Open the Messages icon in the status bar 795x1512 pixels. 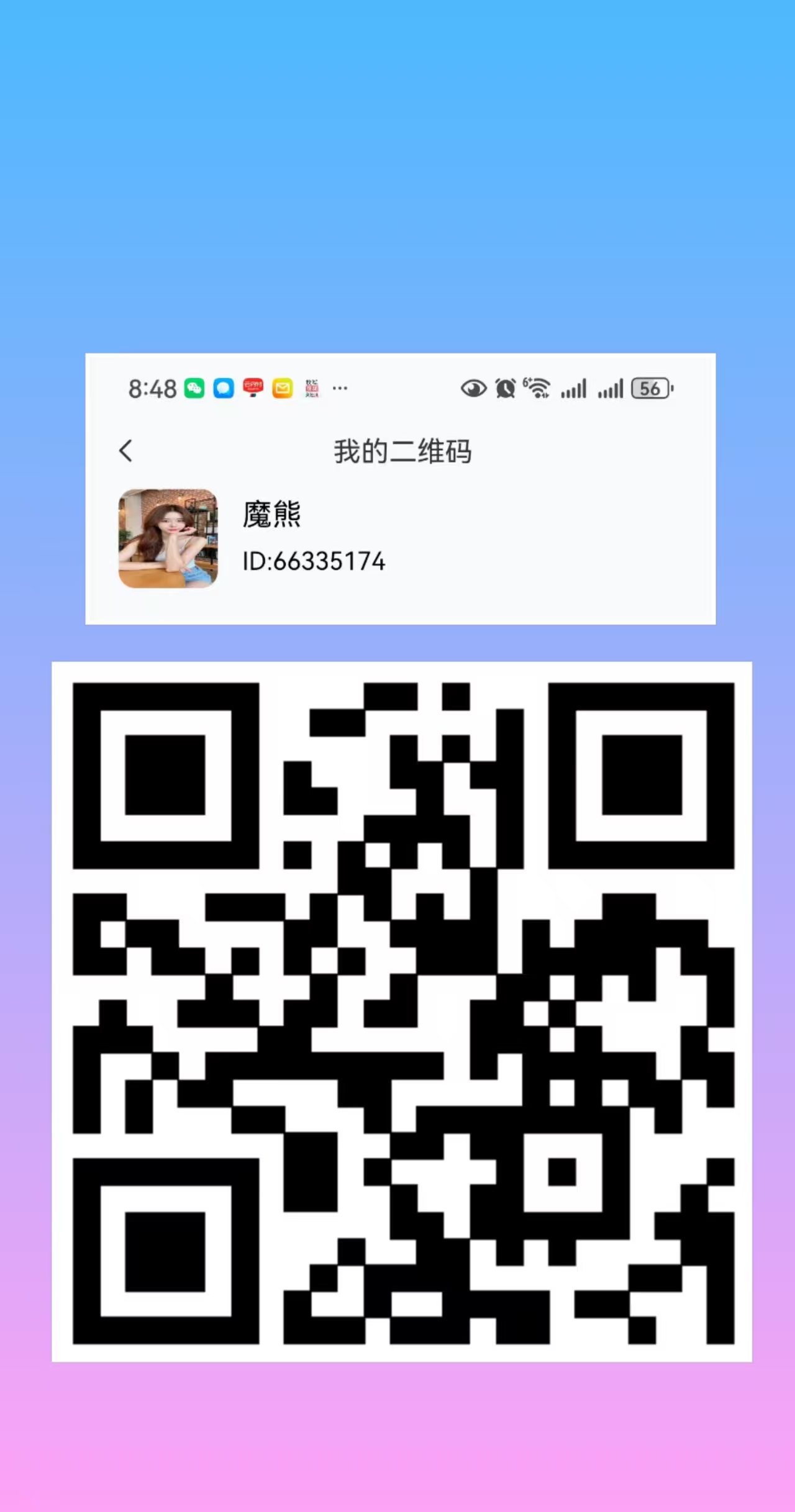pos(224,387)
